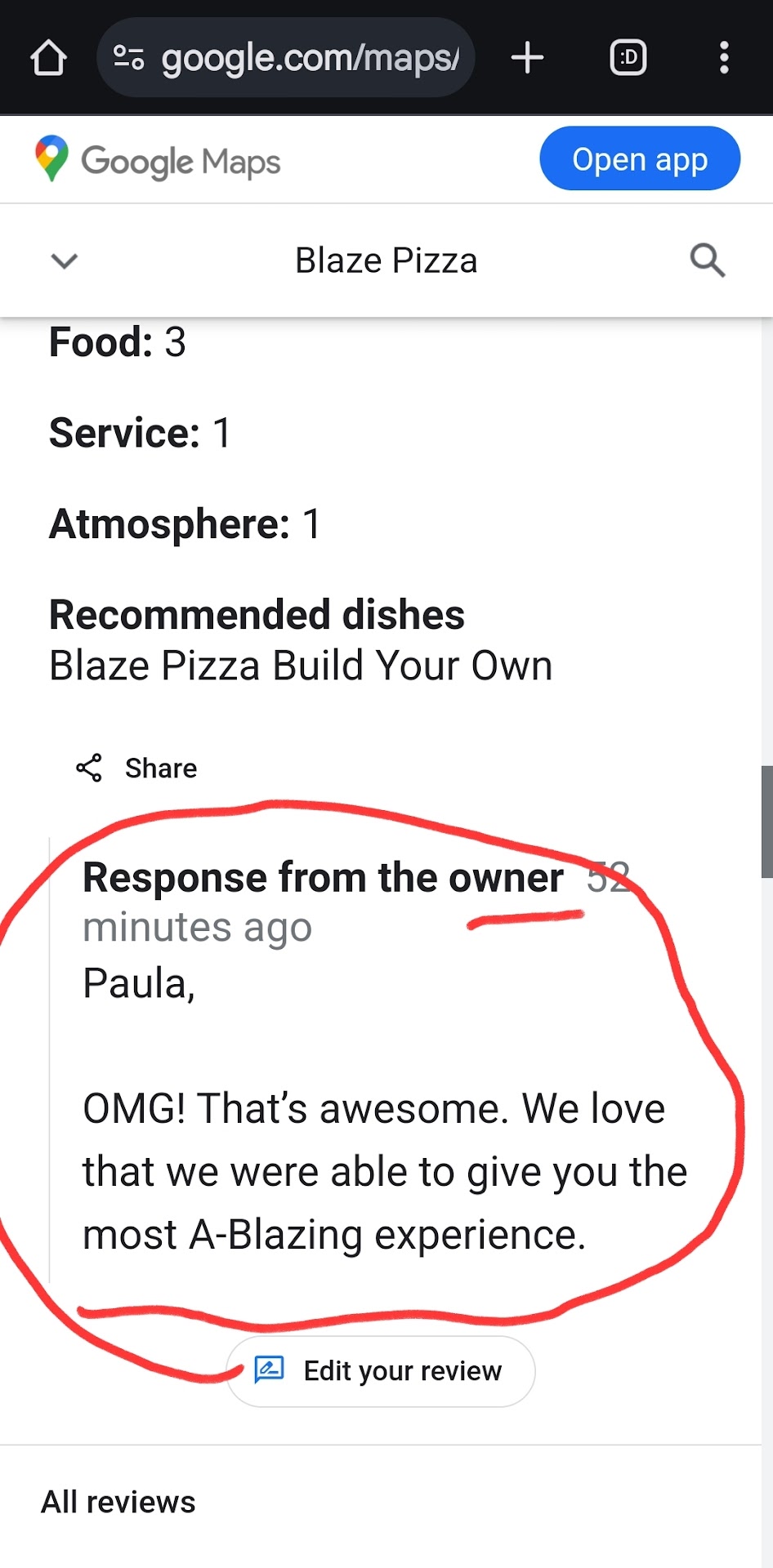
Task: Share this review
Action: (x=137, y=768)
